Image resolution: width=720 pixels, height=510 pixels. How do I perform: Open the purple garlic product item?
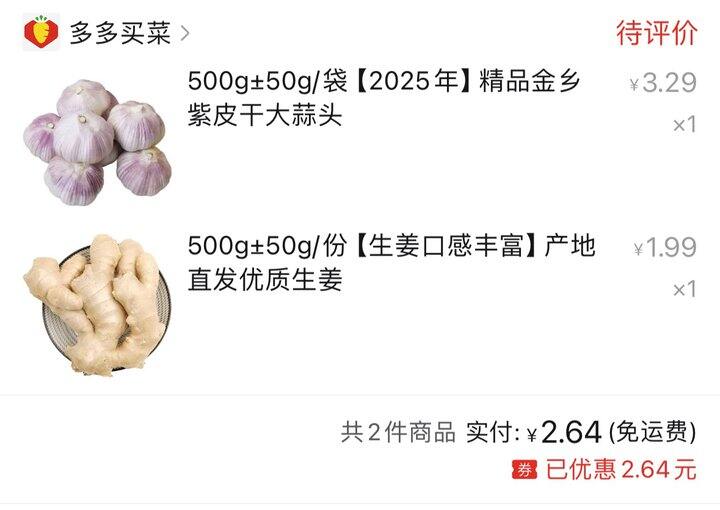[x=360, y=138]
